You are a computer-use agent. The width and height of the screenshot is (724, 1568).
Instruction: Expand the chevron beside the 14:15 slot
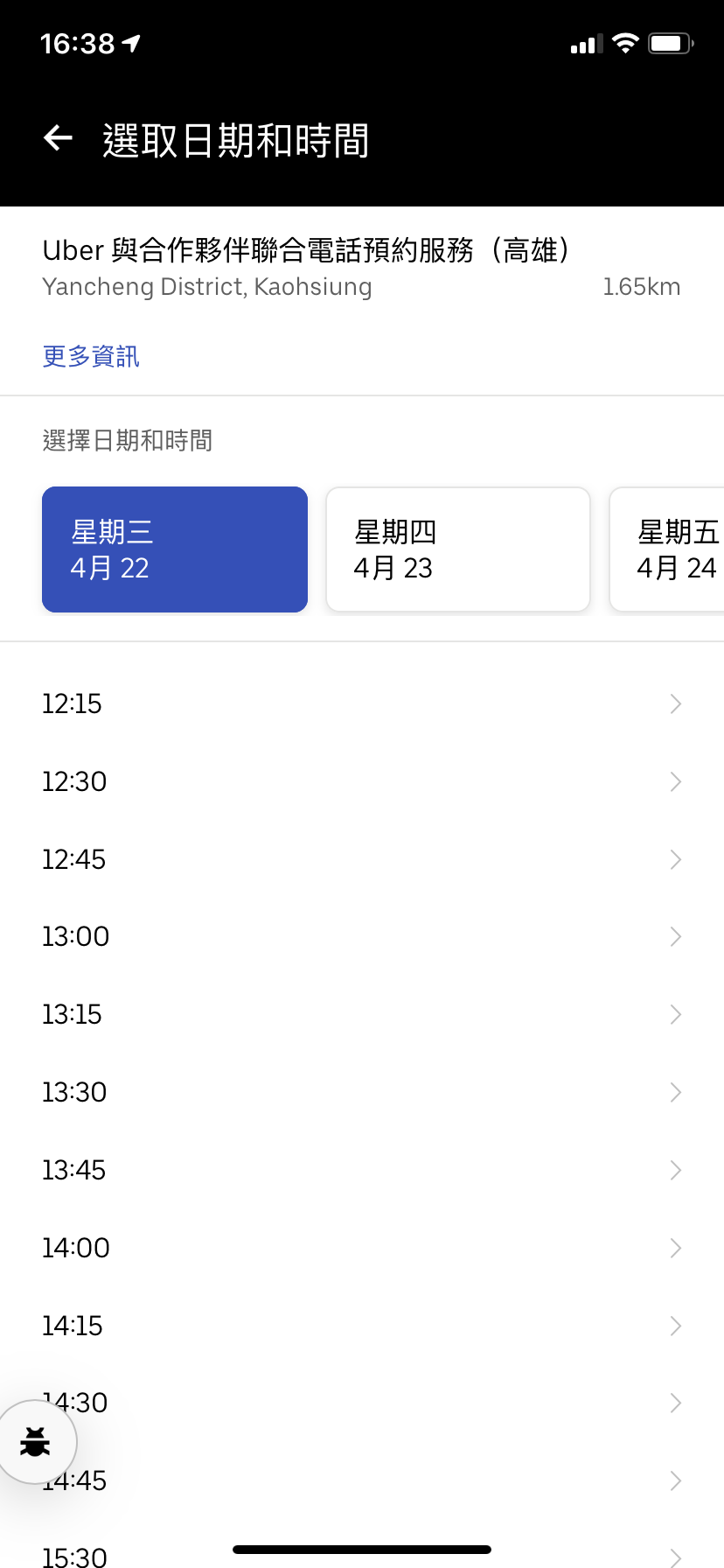(675, 1325)
